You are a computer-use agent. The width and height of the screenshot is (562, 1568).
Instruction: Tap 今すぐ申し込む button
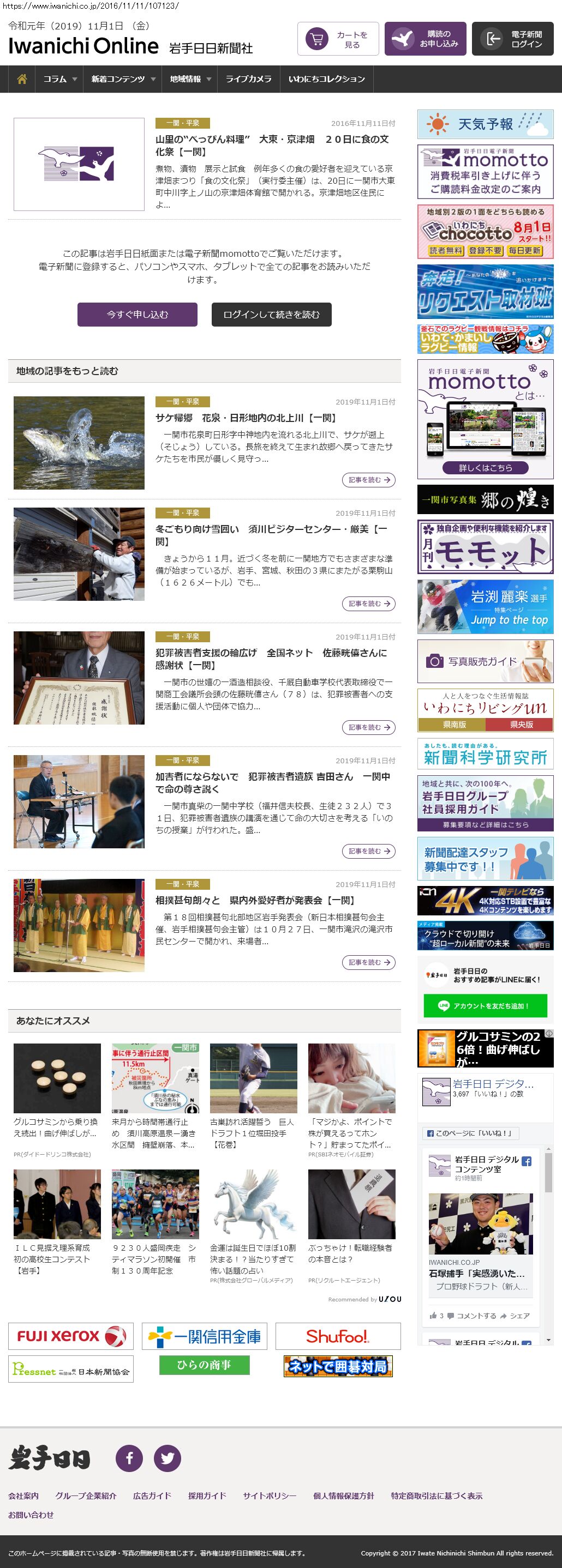pos(137,315)
